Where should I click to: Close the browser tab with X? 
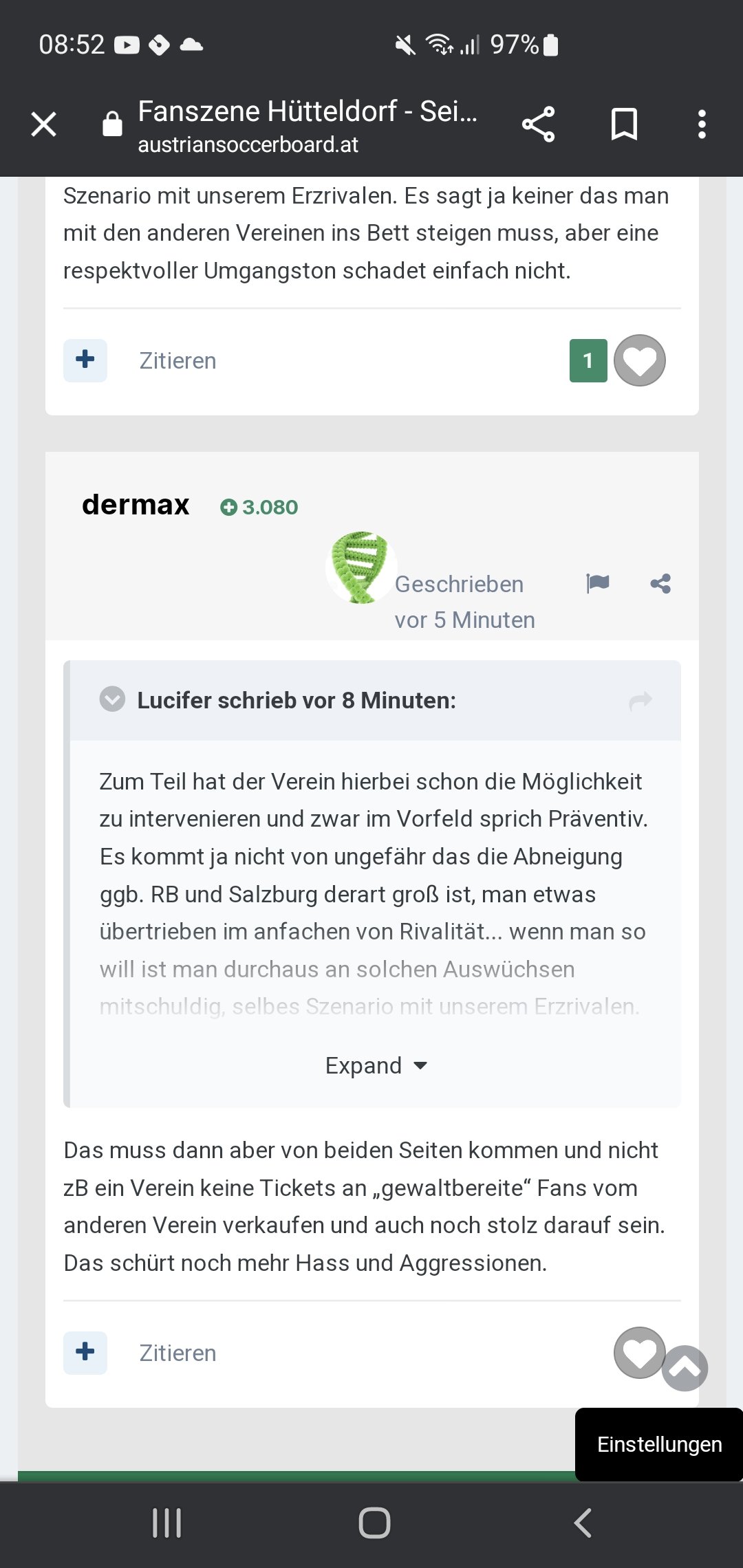pyautogui.click(x=44, y=124)
